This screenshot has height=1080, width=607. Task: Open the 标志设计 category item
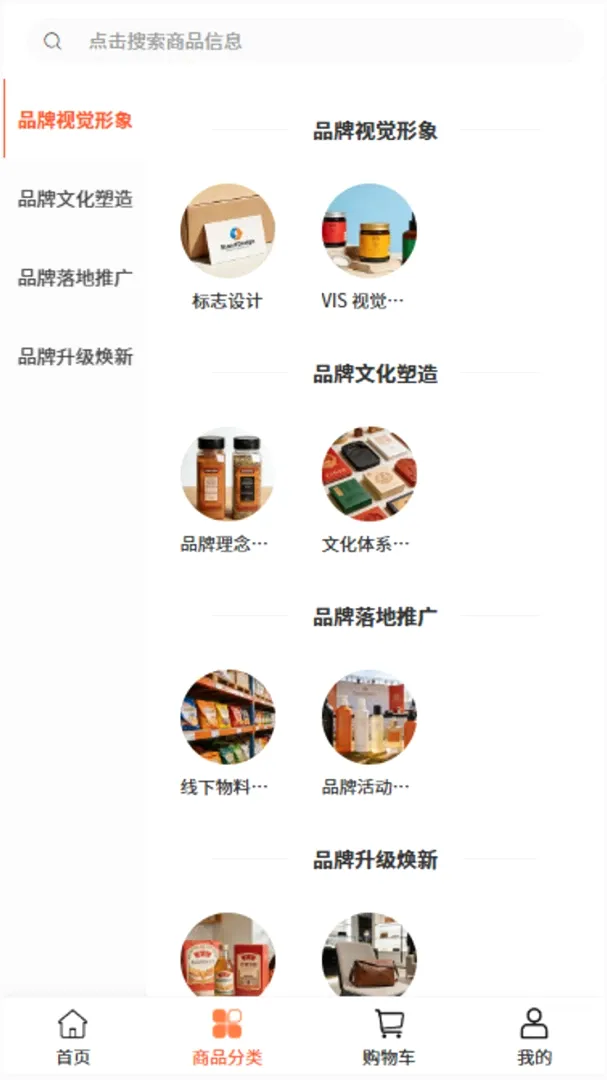[227, 247]
